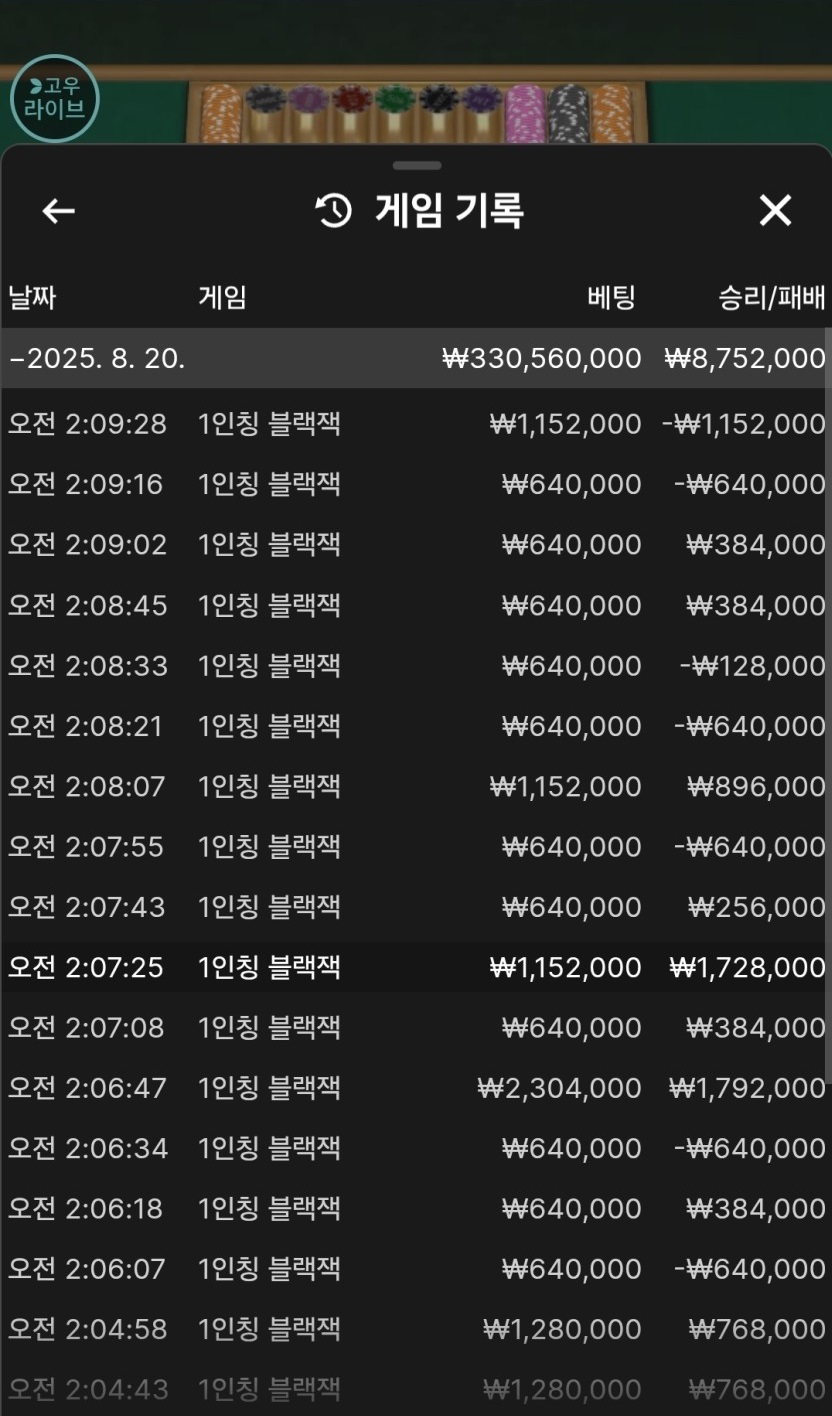Go back with the arrow icon
Screen dimensions: 832x1416
tap(58, 211)
